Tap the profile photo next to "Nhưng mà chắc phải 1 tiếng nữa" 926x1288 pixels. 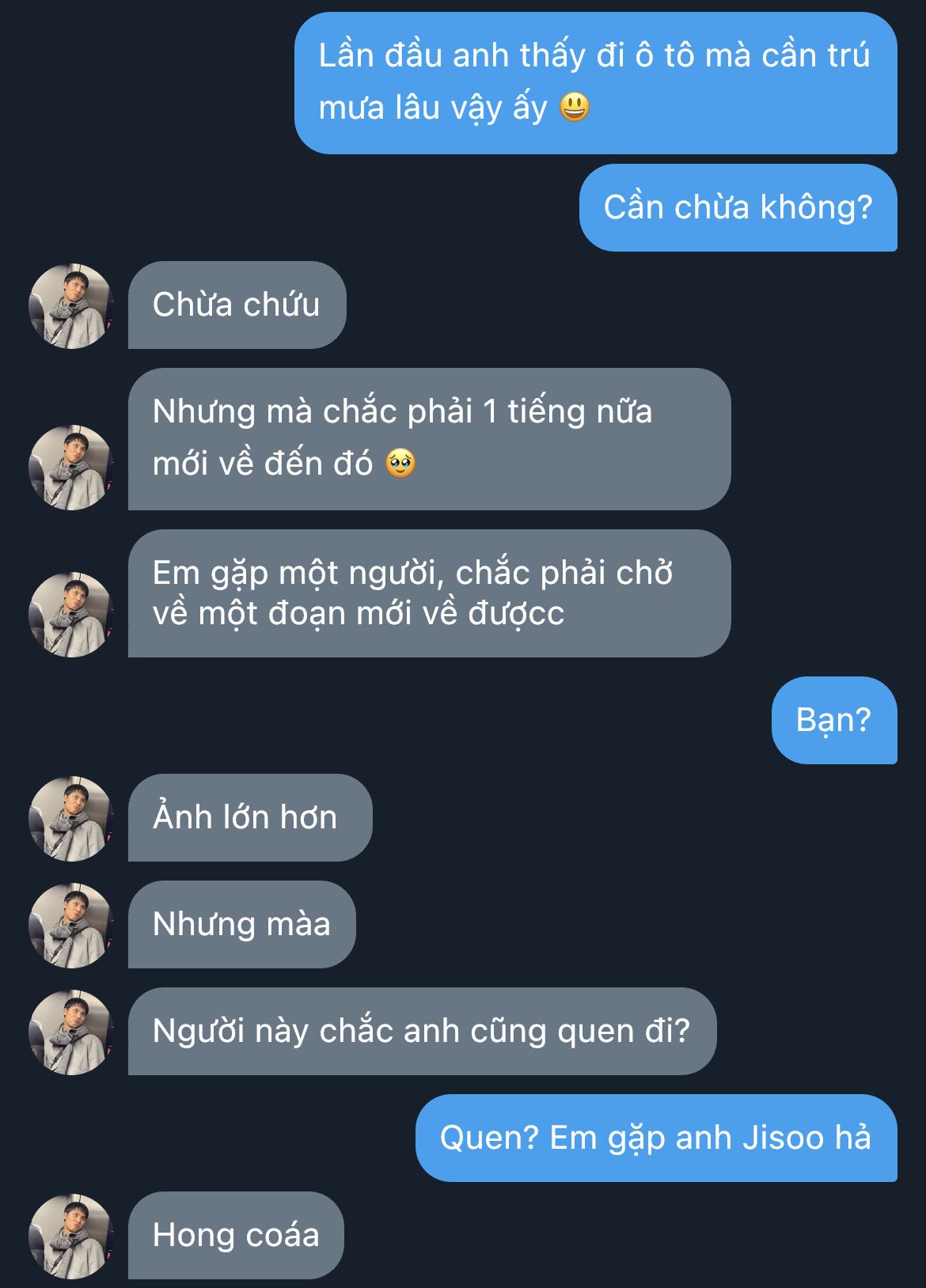point(71,468)
